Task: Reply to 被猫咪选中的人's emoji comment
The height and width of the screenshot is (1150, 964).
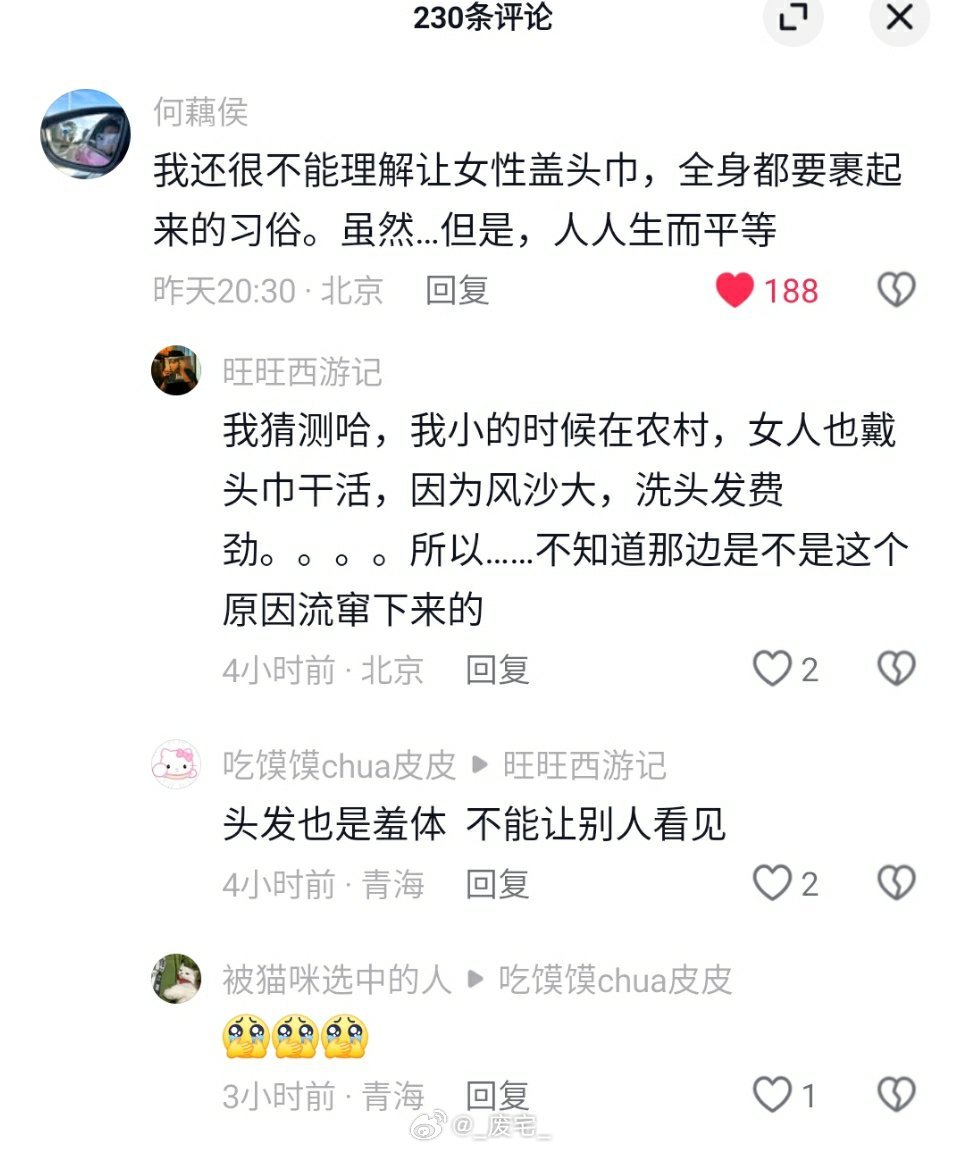Action: 497,1096
